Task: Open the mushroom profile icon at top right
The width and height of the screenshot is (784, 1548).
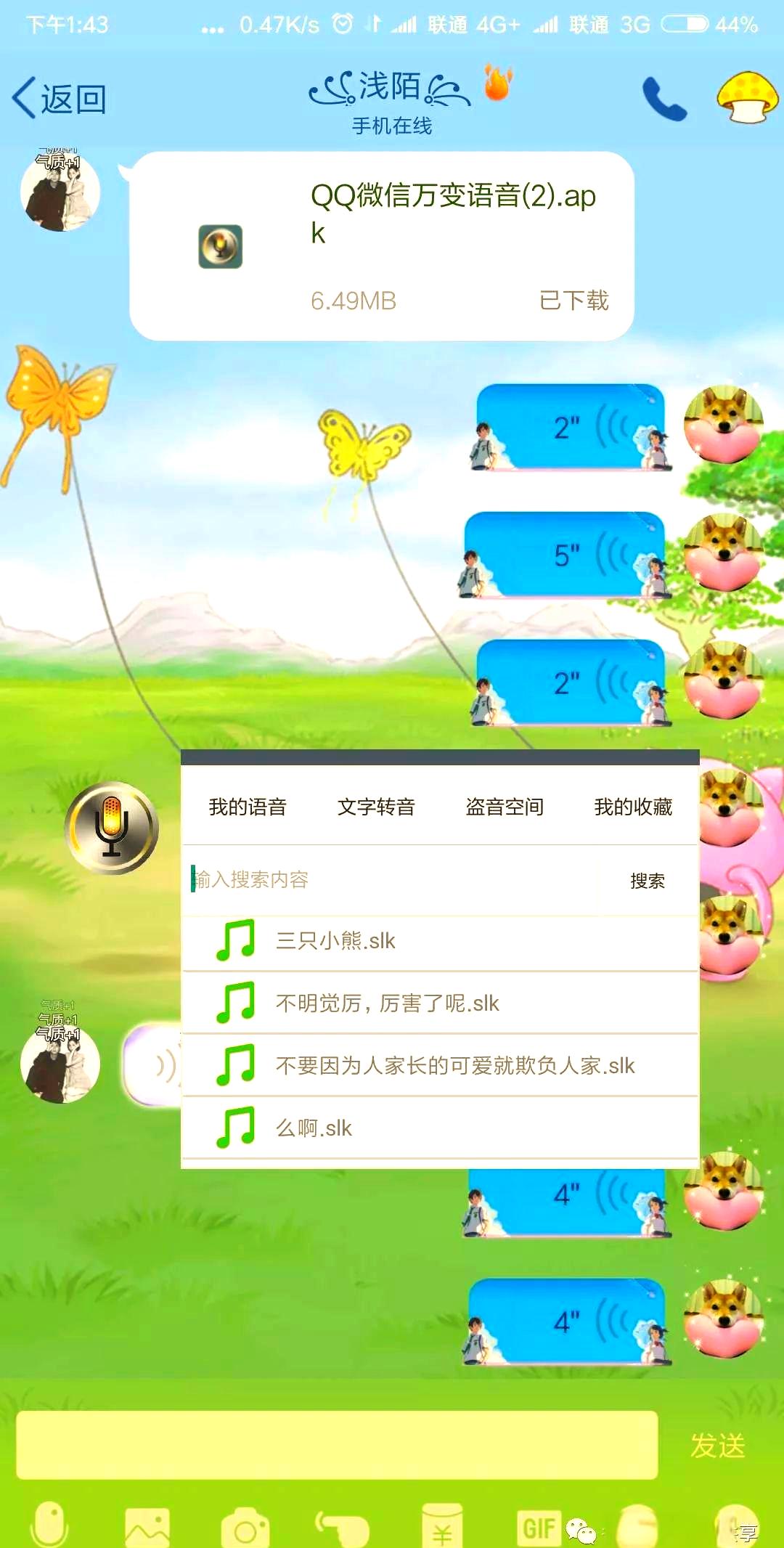Action: tap(747, 97)
